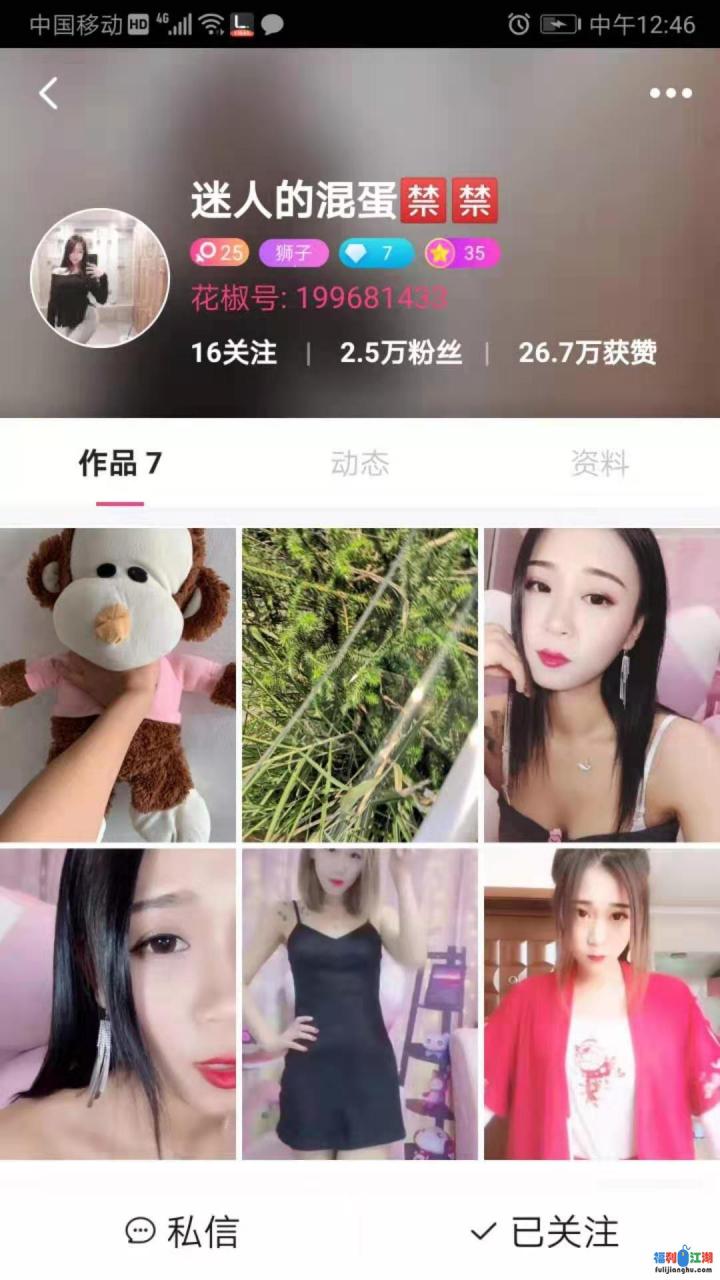The height and width of the screenshot is (1280, 720).
Task: Open the stuffed monkey toy video
Action: (118, 685)
